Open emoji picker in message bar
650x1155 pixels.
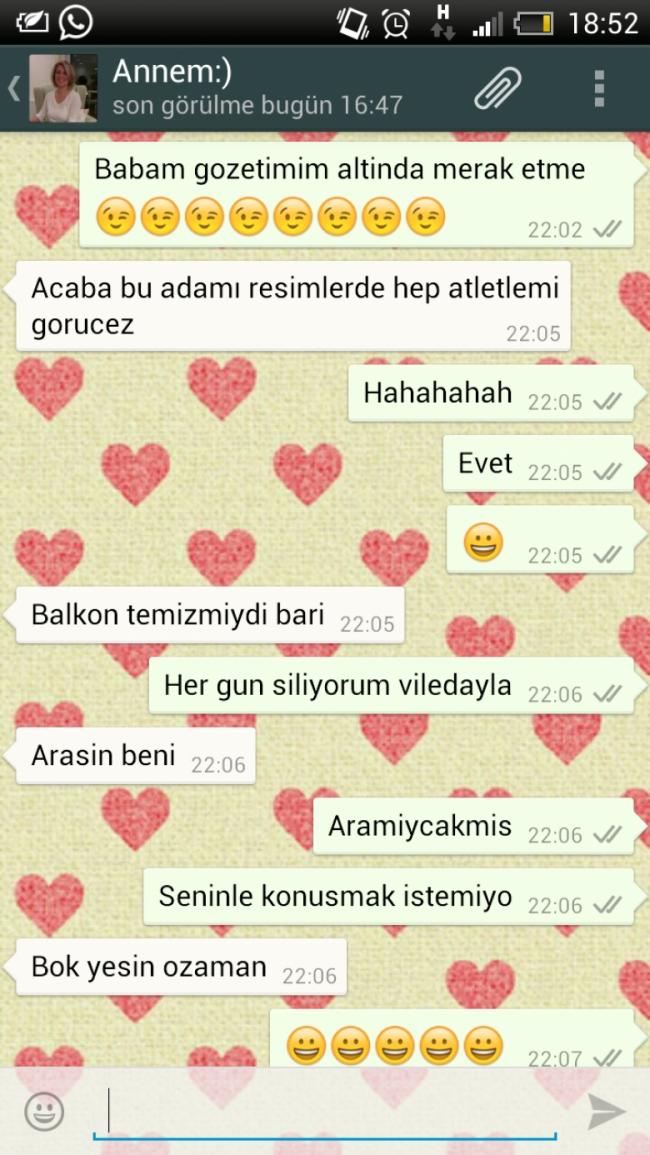coord(44,1111)
